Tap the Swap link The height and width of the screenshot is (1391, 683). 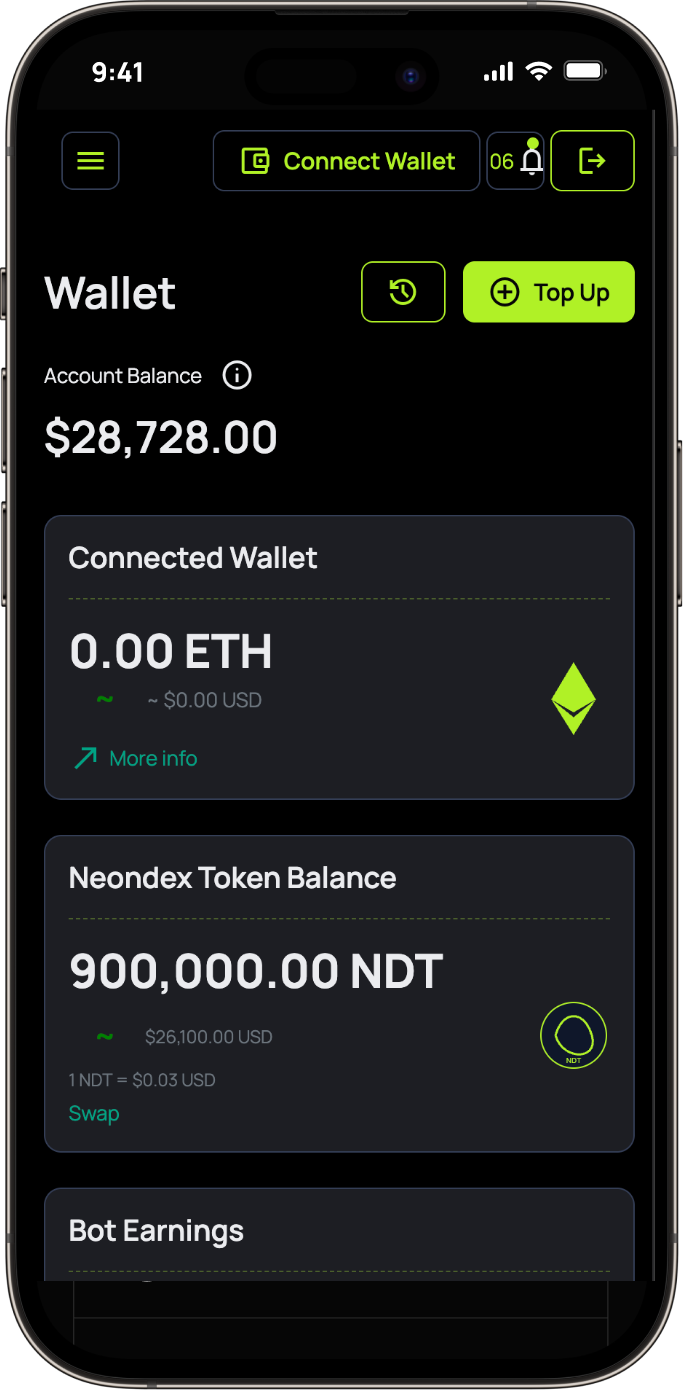tap(94, 1113)
